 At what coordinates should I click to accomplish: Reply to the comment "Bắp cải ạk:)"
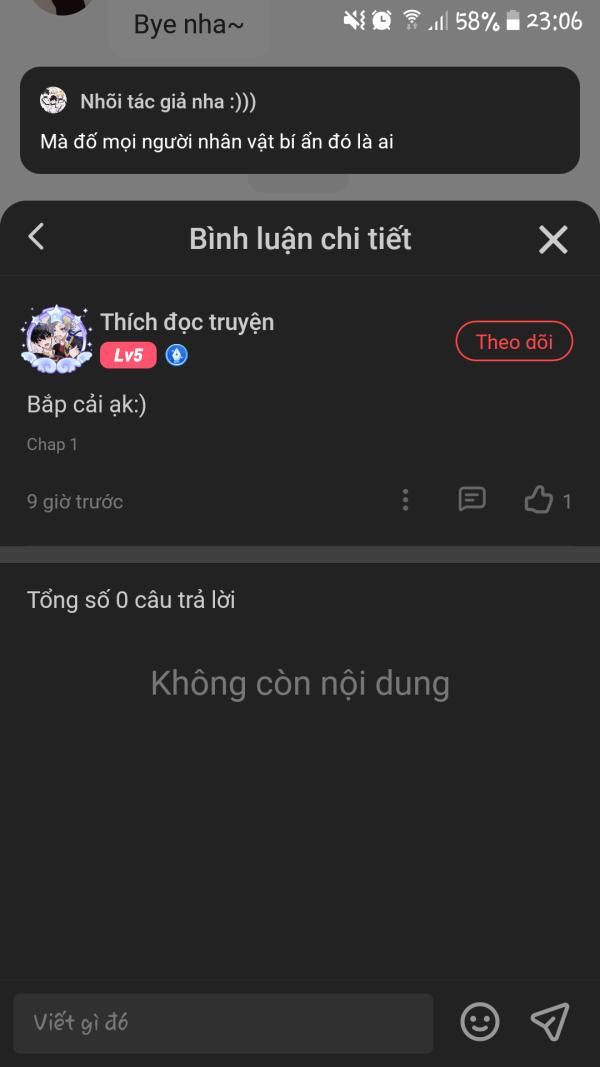point(471,499)
